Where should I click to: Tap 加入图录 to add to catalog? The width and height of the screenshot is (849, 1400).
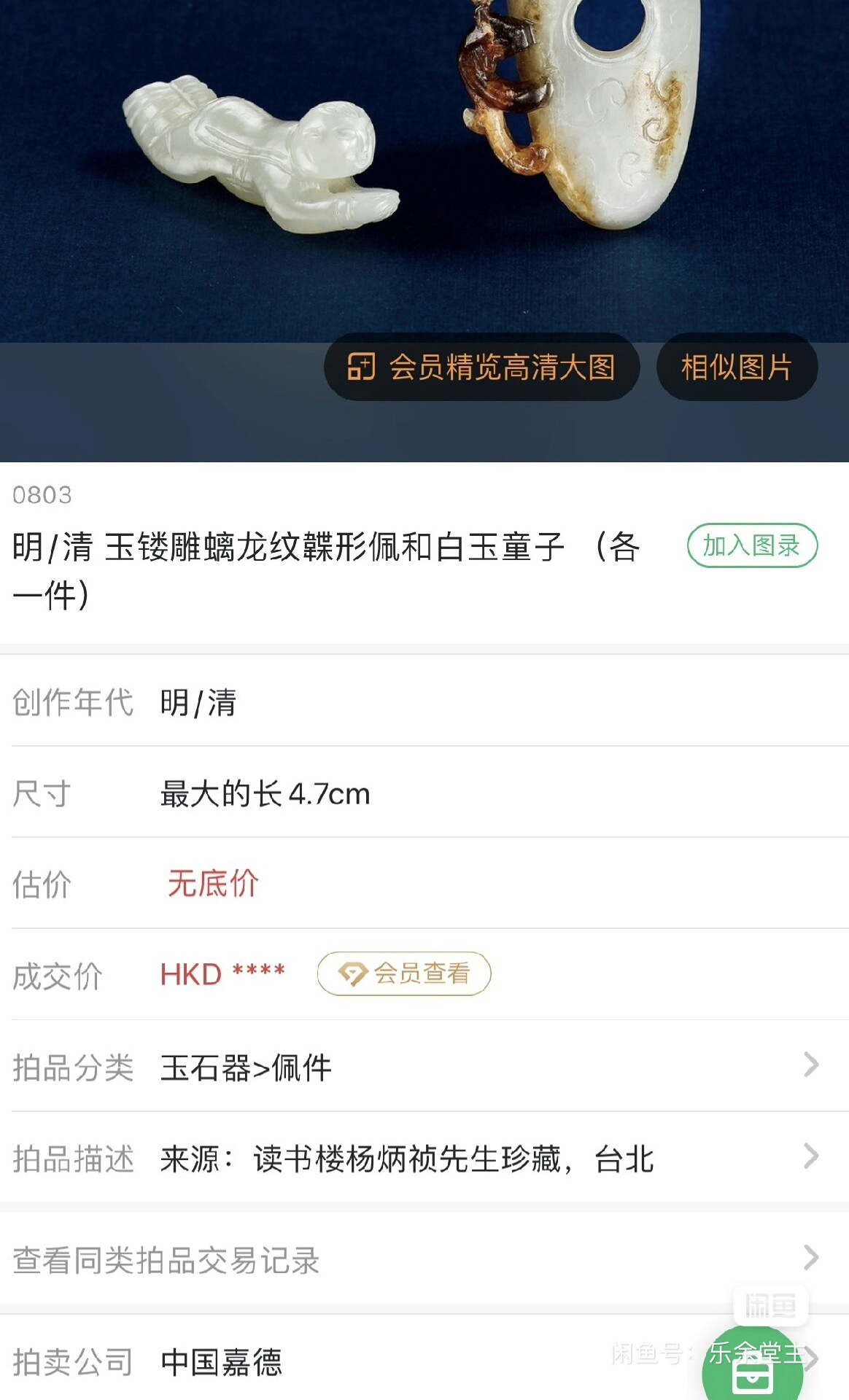point(752,545)
